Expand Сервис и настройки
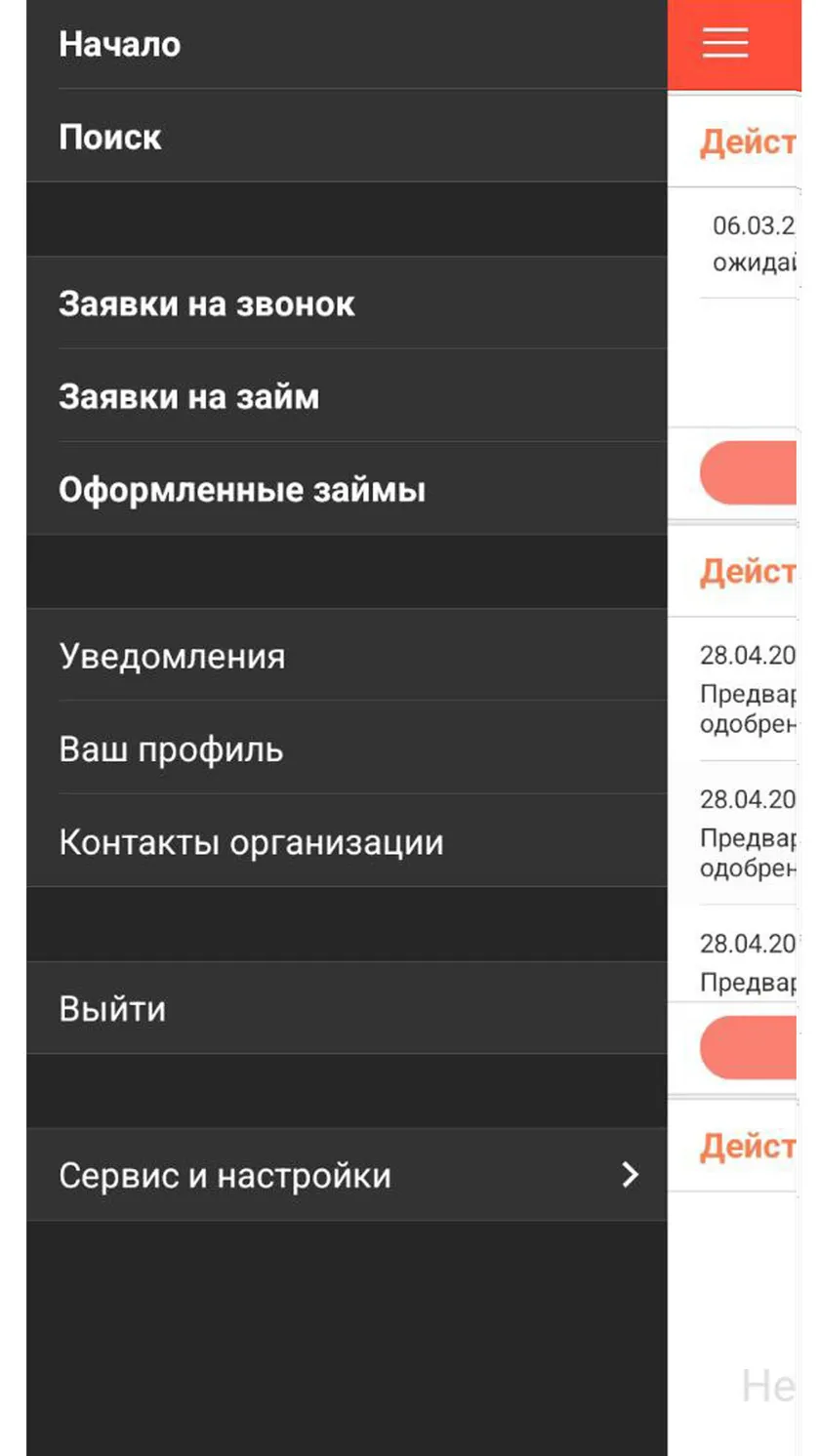This screenshot has width=819, height=1456. point(347,1175)
